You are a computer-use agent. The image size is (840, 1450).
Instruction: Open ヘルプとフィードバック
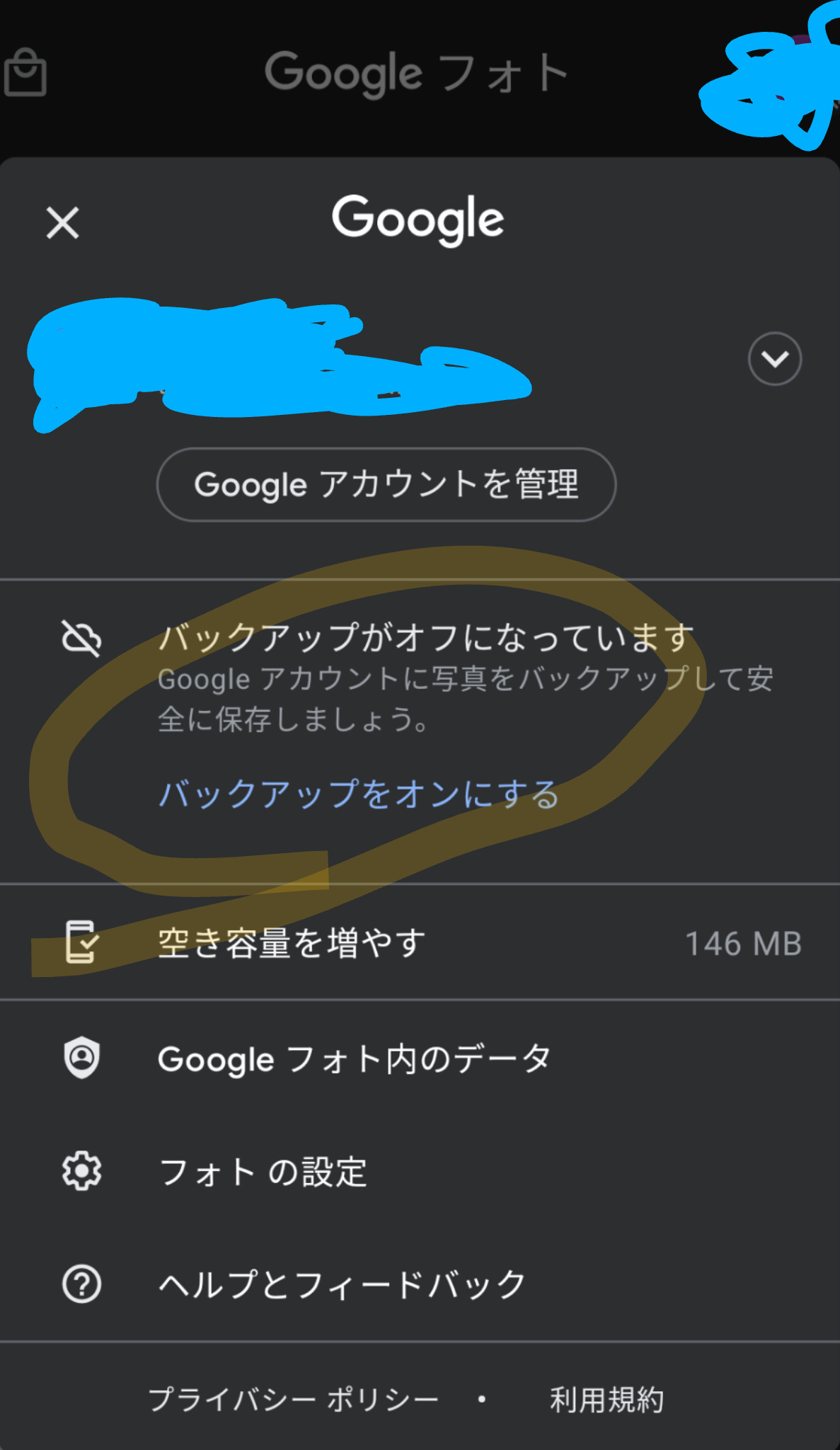tap(342, 1284)
